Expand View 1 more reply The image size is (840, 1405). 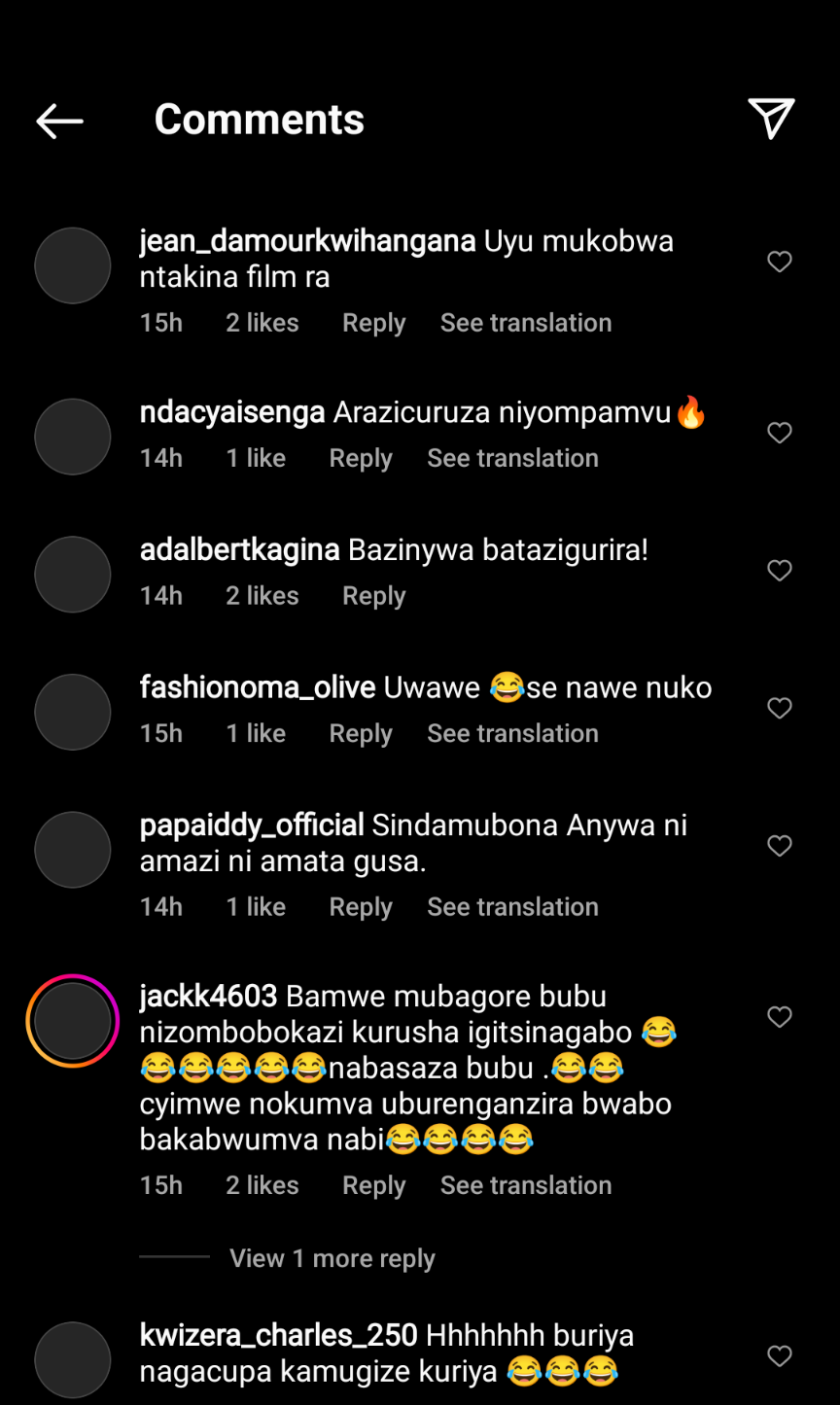click(x=332, y=1258)
